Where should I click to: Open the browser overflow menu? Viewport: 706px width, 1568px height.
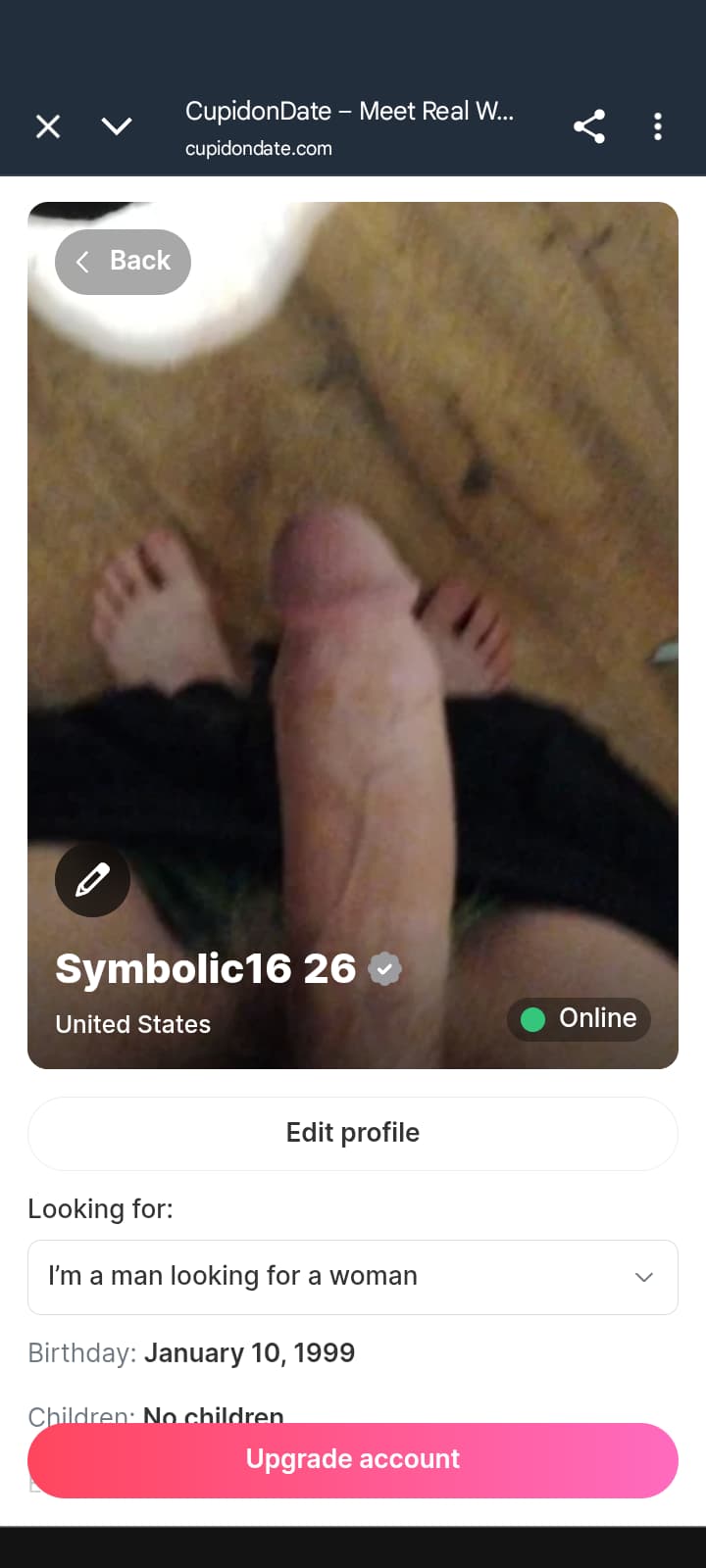click(658, 126)
